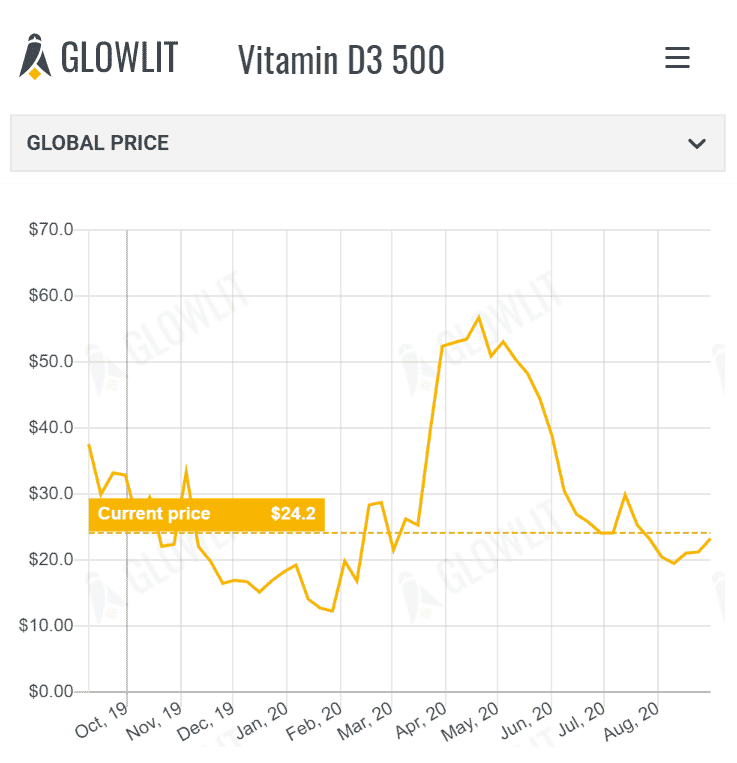Select the May 20 peak on the chart
Image resolution: width=737 pixels, height=763 pixels.
tap(477, 316)
